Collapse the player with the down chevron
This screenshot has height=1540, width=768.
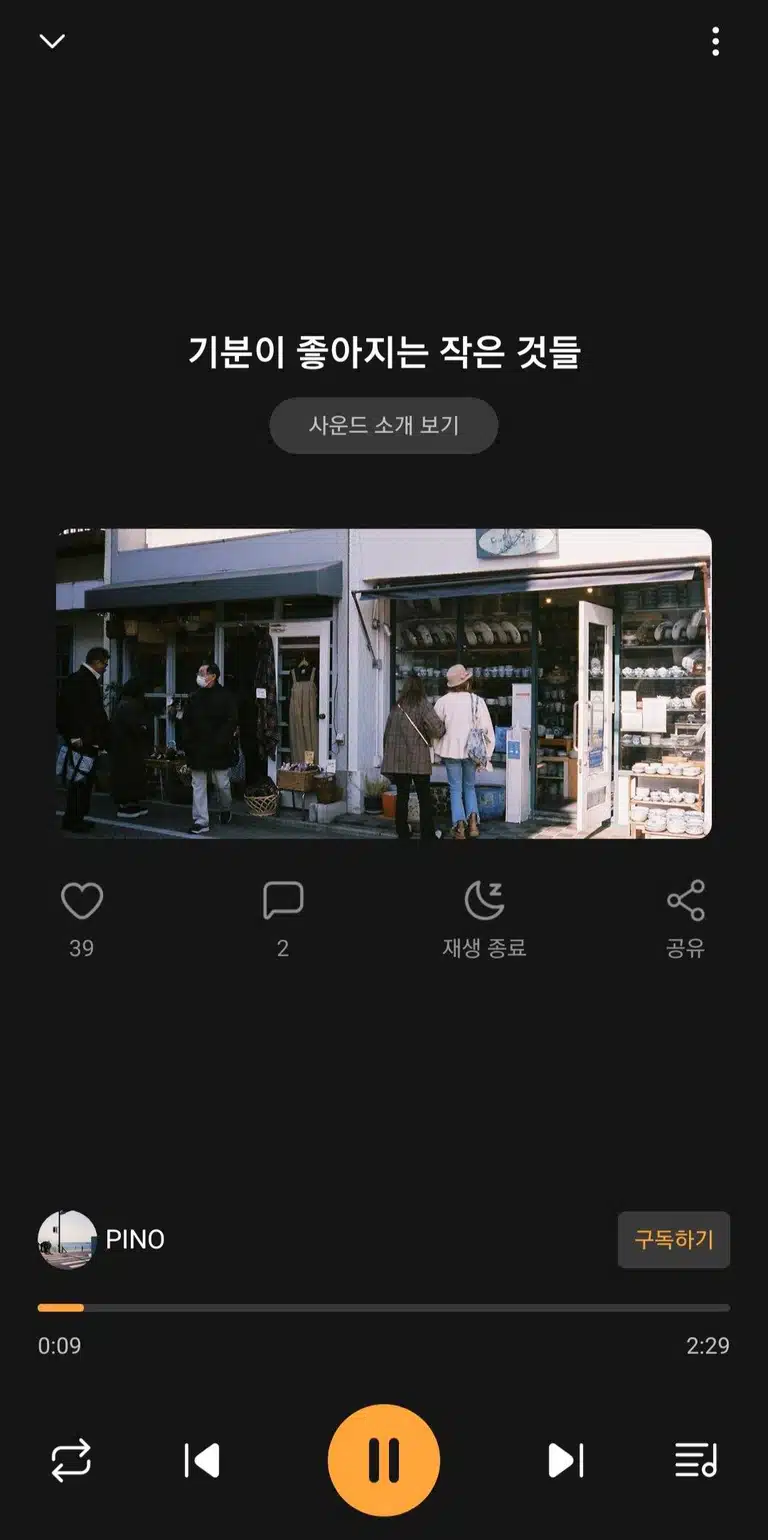tap(52, 41)
